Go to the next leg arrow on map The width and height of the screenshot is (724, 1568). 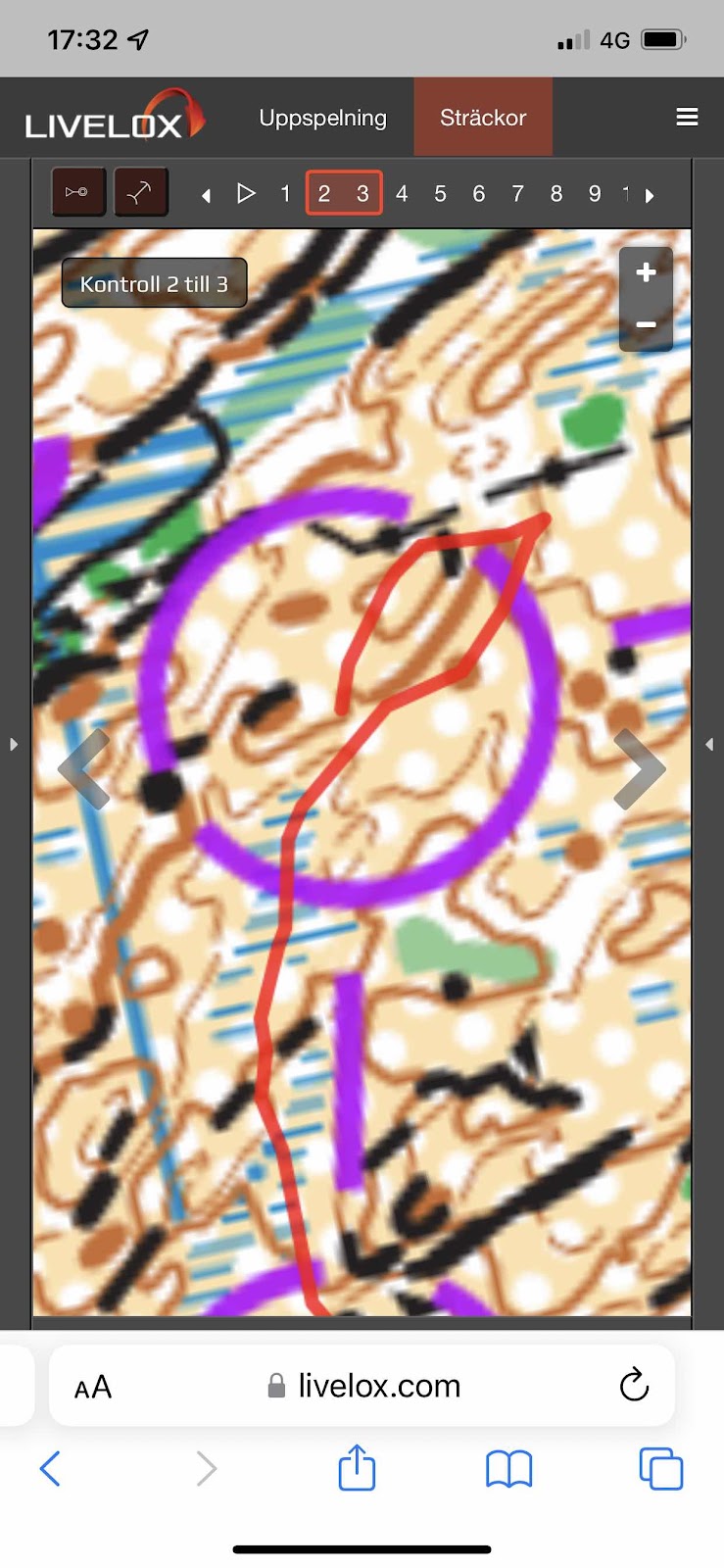pos(640,769)
